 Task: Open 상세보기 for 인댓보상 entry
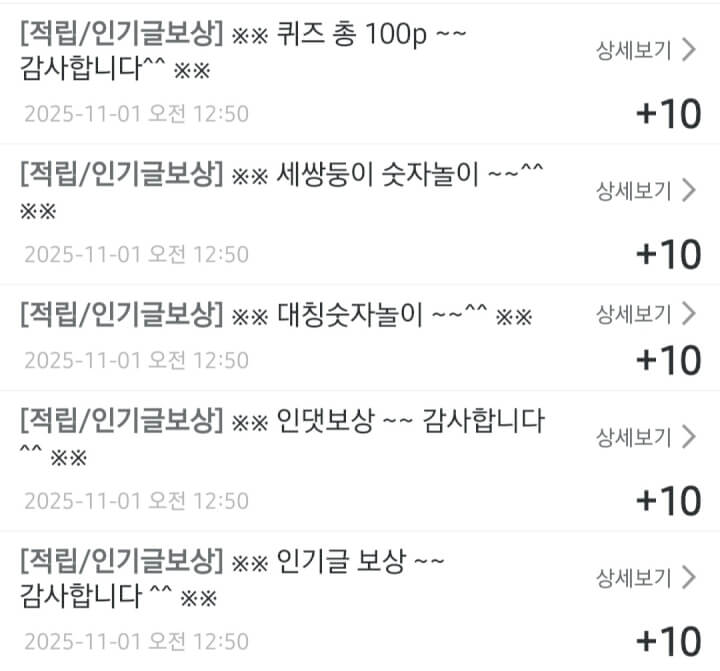click(x=645, y=436)
